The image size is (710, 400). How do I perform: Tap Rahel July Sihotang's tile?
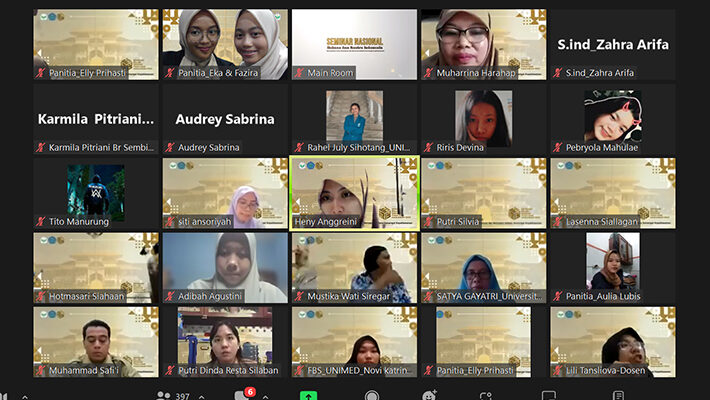354,119
